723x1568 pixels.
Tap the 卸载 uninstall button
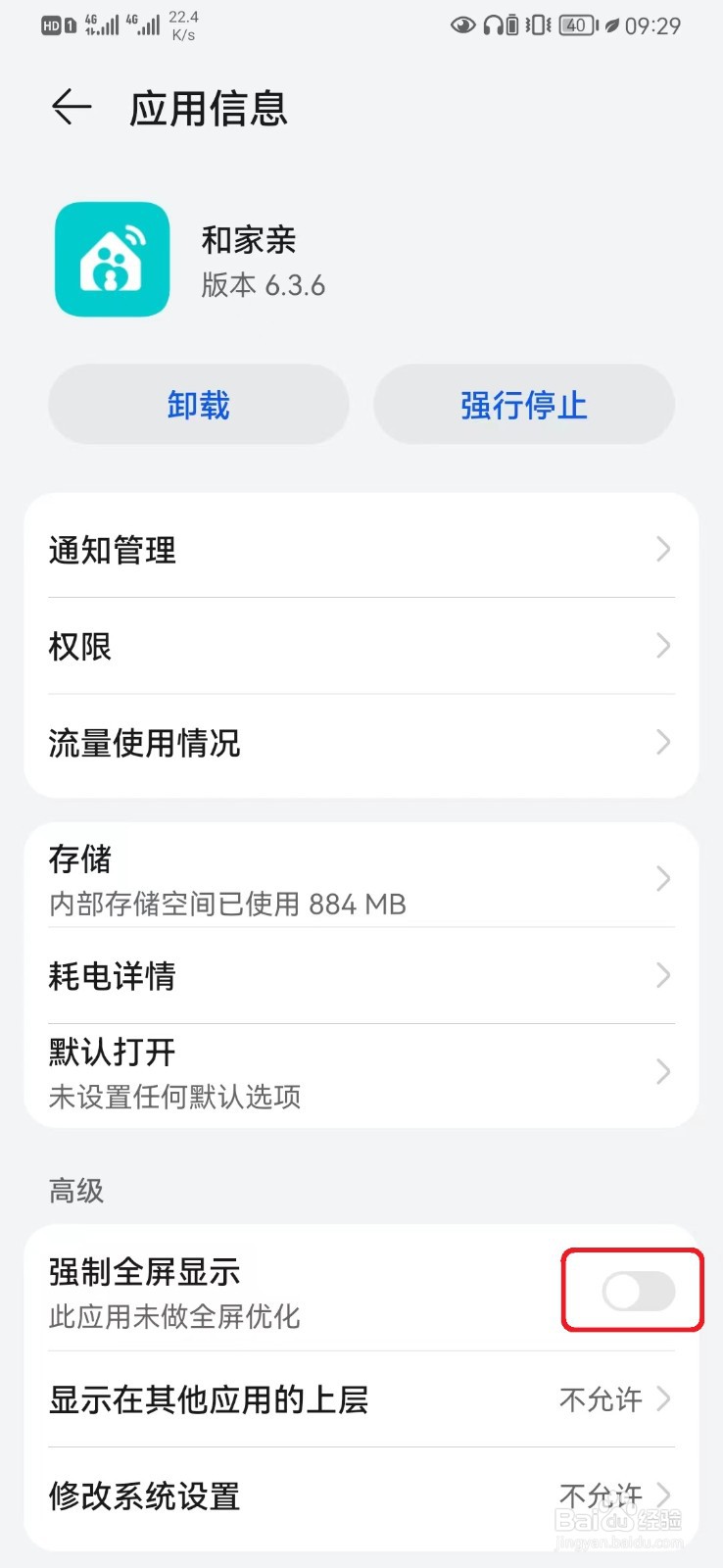click(x=198, y=404)
